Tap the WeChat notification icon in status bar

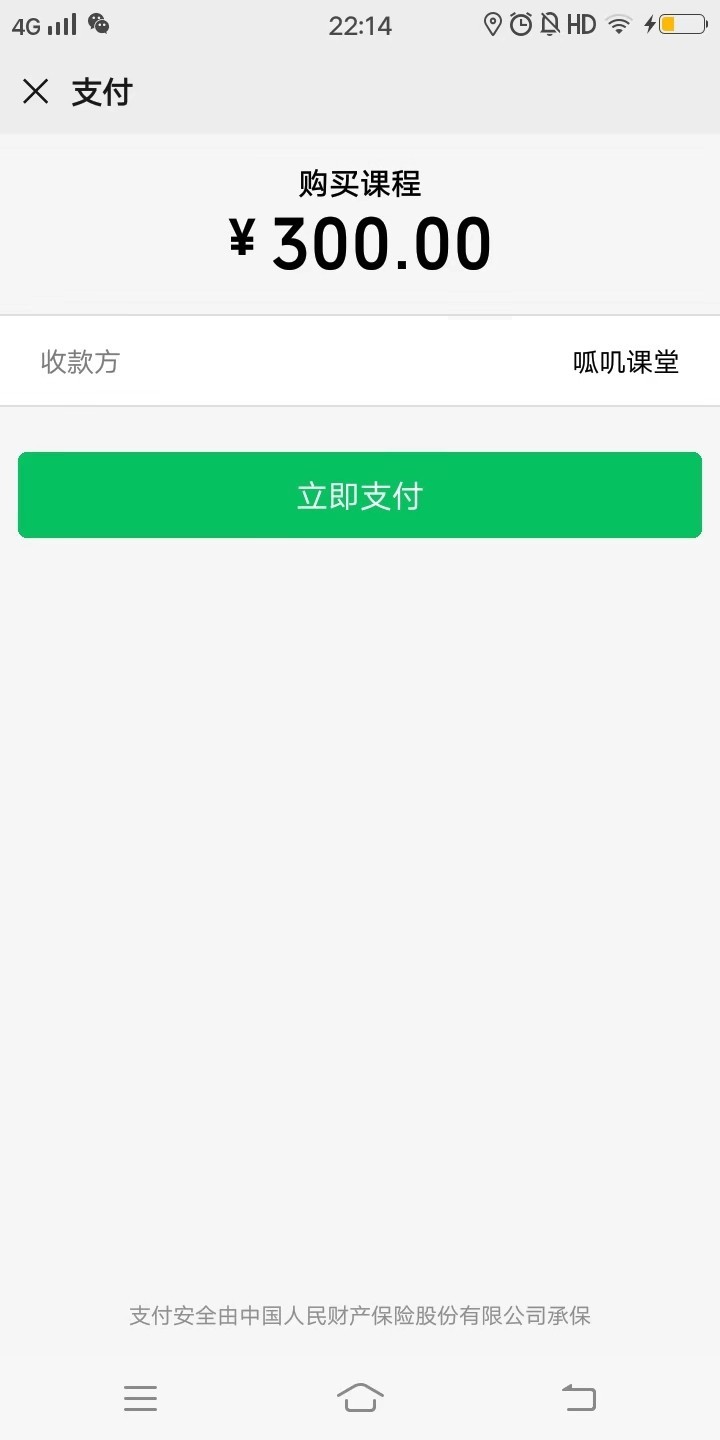tap(99, 22)
